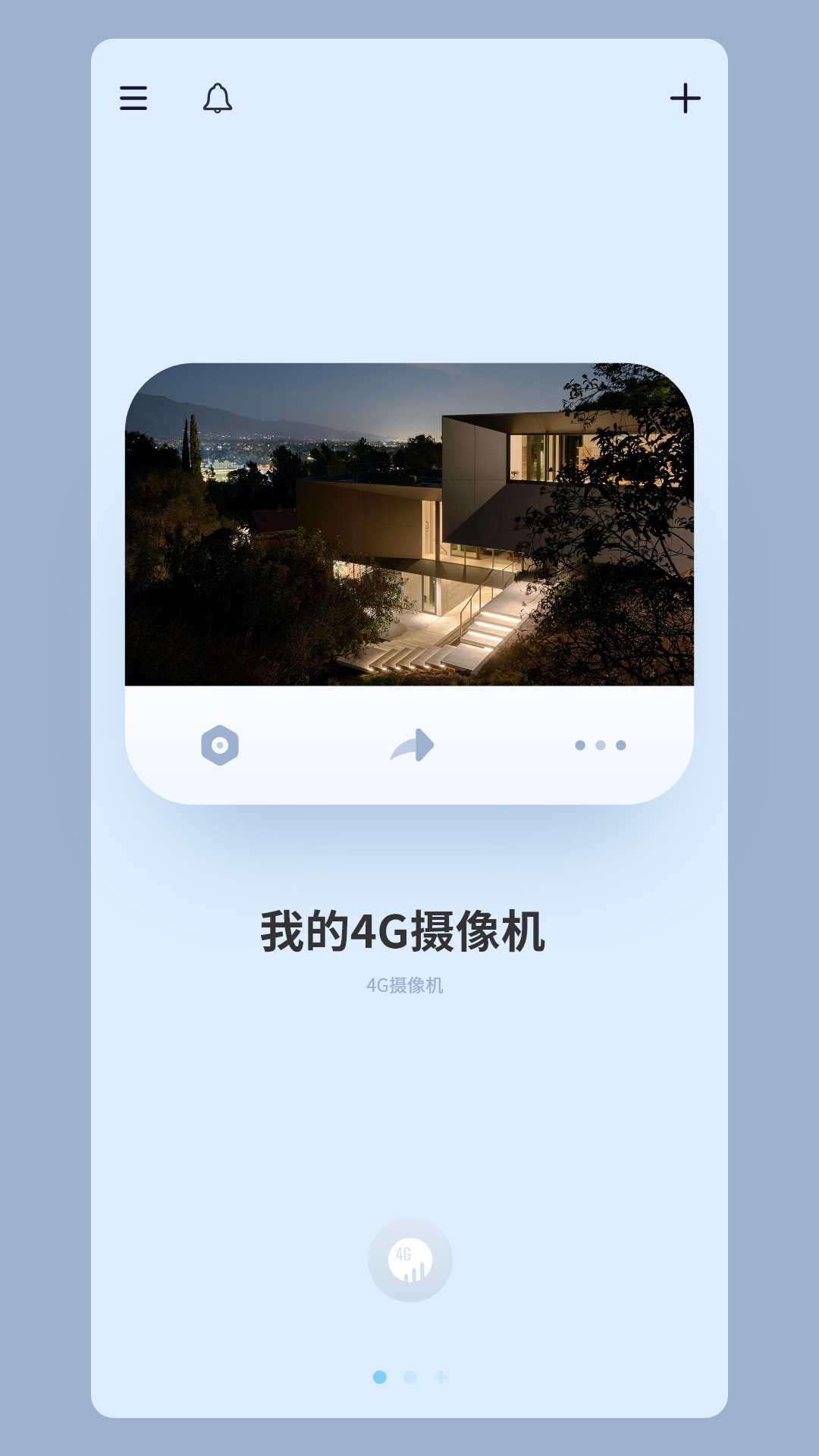The height and width of the screenshot is (1456, 819).
Task: Tap the round 4G signal button
Action: [410, 1260]
